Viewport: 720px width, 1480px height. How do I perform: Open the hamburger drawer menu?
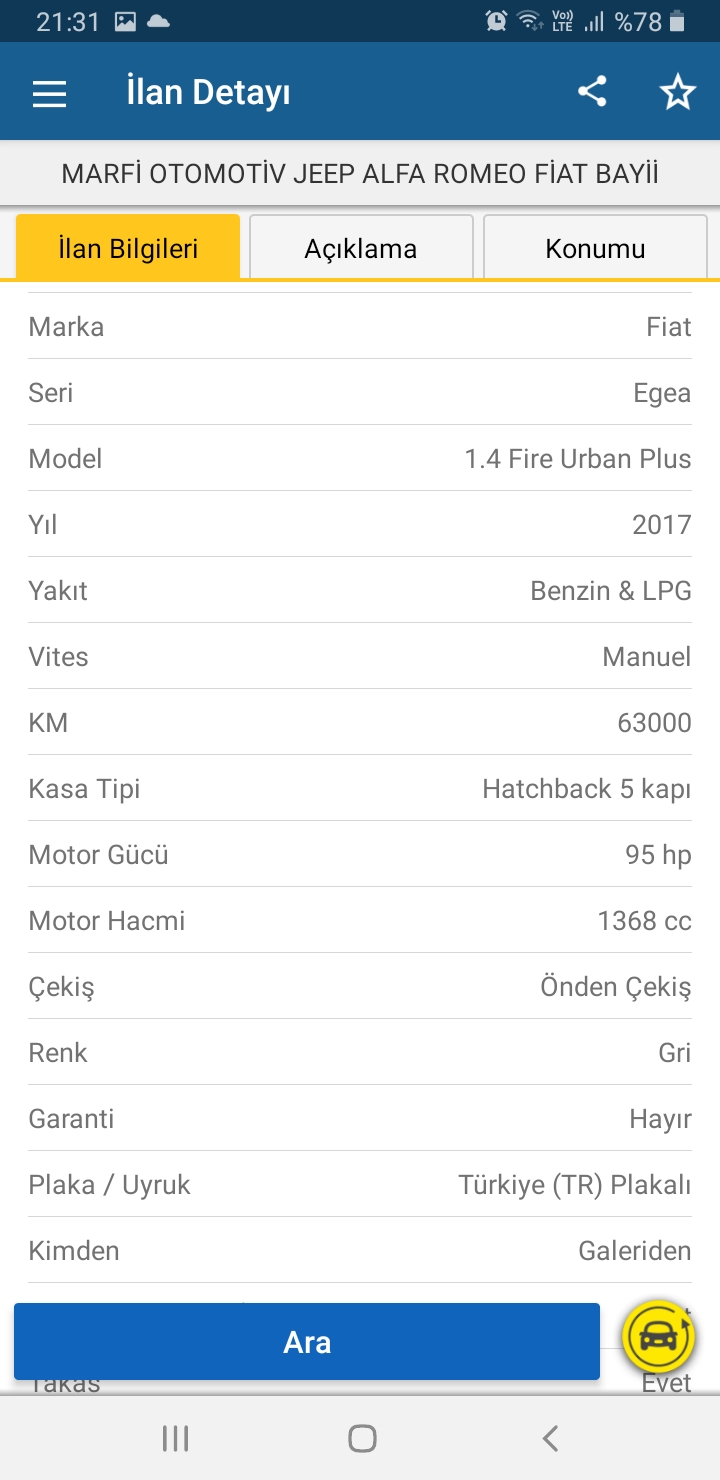point(49,93)
